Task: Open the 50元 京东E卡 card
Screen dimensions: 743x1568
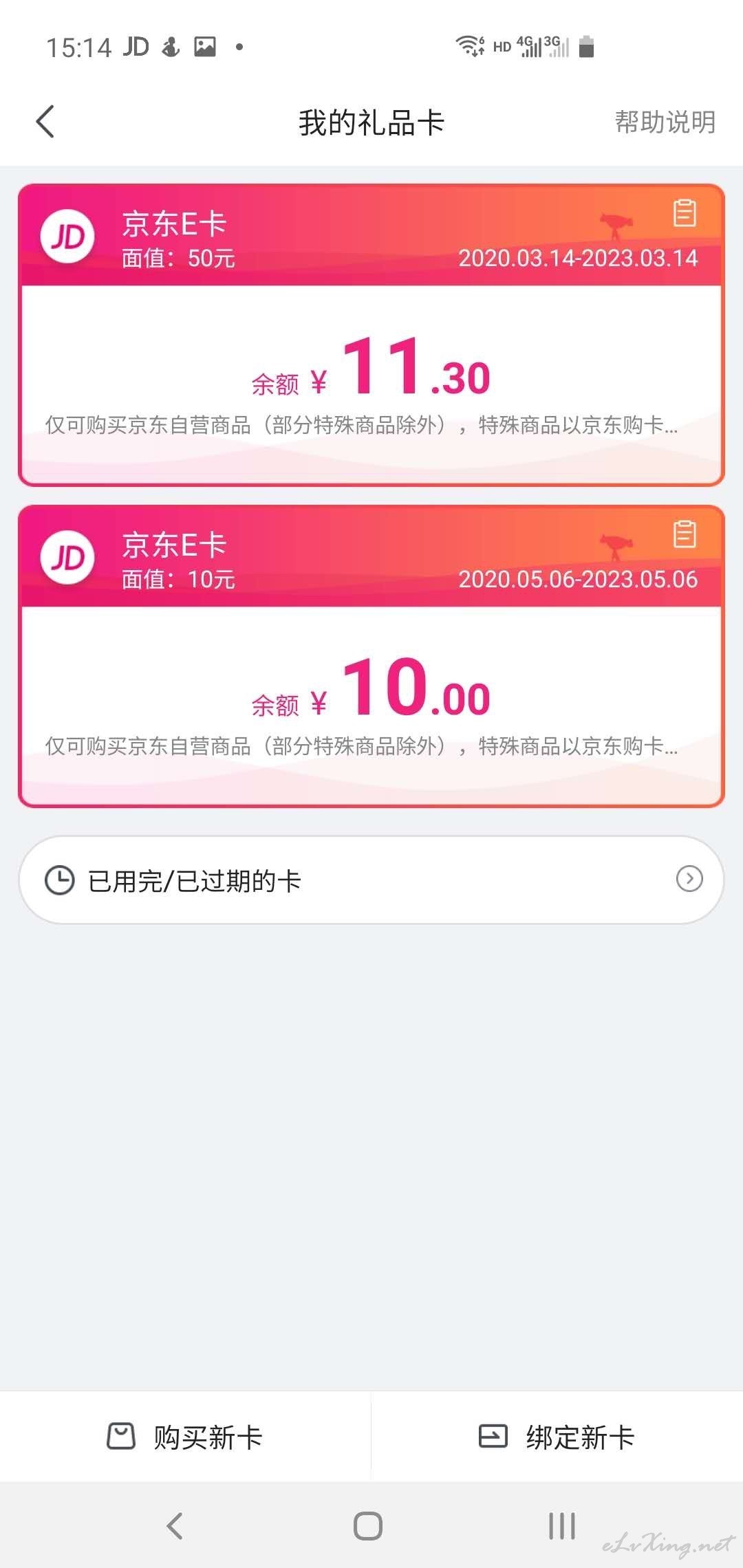Action: click(371, 335)
